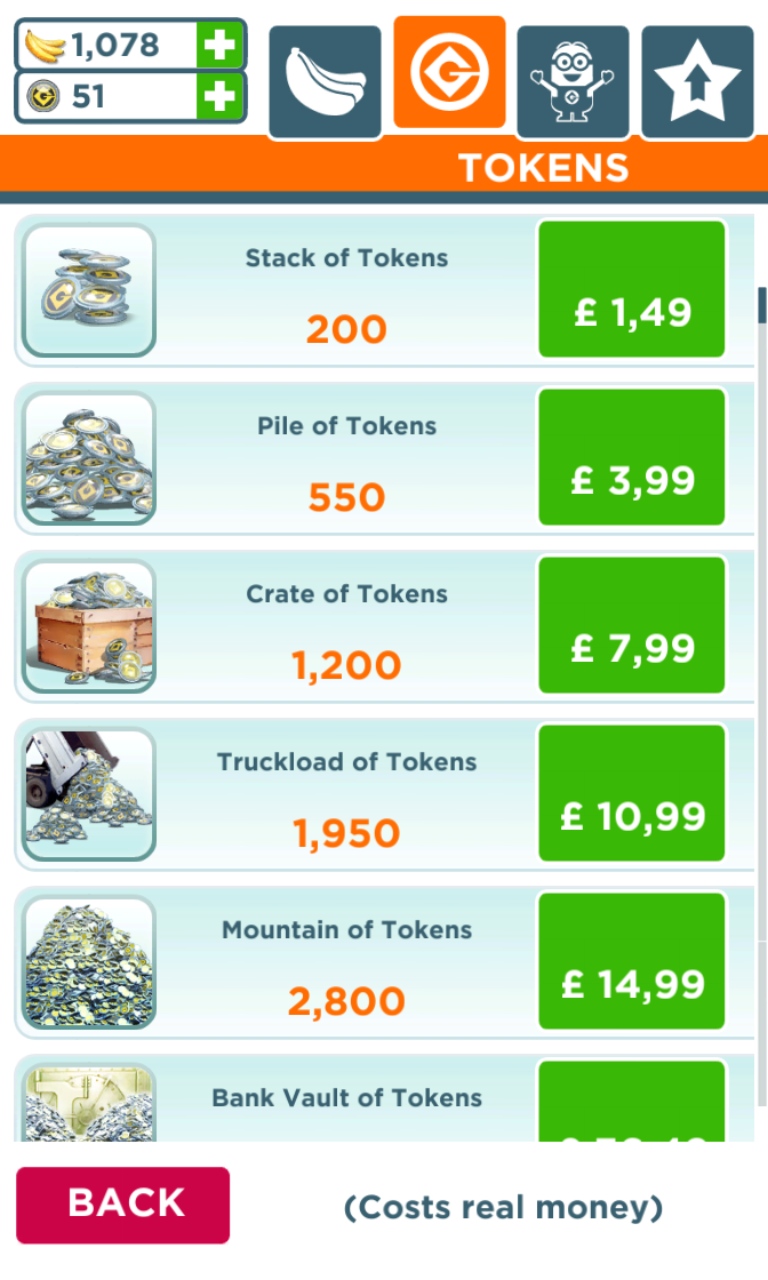Buy Mountain of Tokens for £14,99
The image size is (768, 1280).
(x=631, y=961)
